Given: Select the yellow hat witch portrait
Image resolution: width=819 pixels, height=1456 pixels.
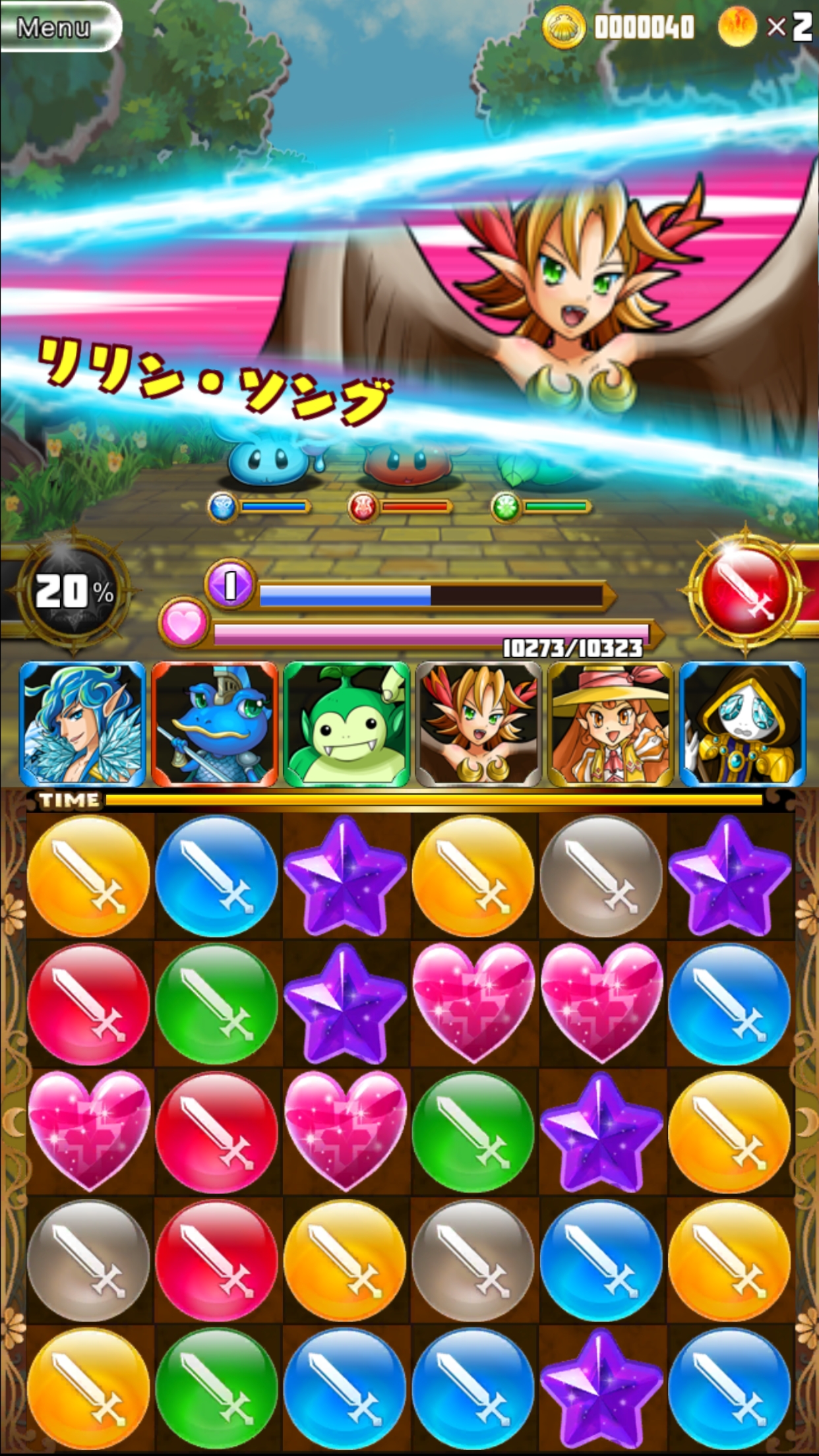Looking at the screenshot, I should pyautogui.click(x=610, y=724).
